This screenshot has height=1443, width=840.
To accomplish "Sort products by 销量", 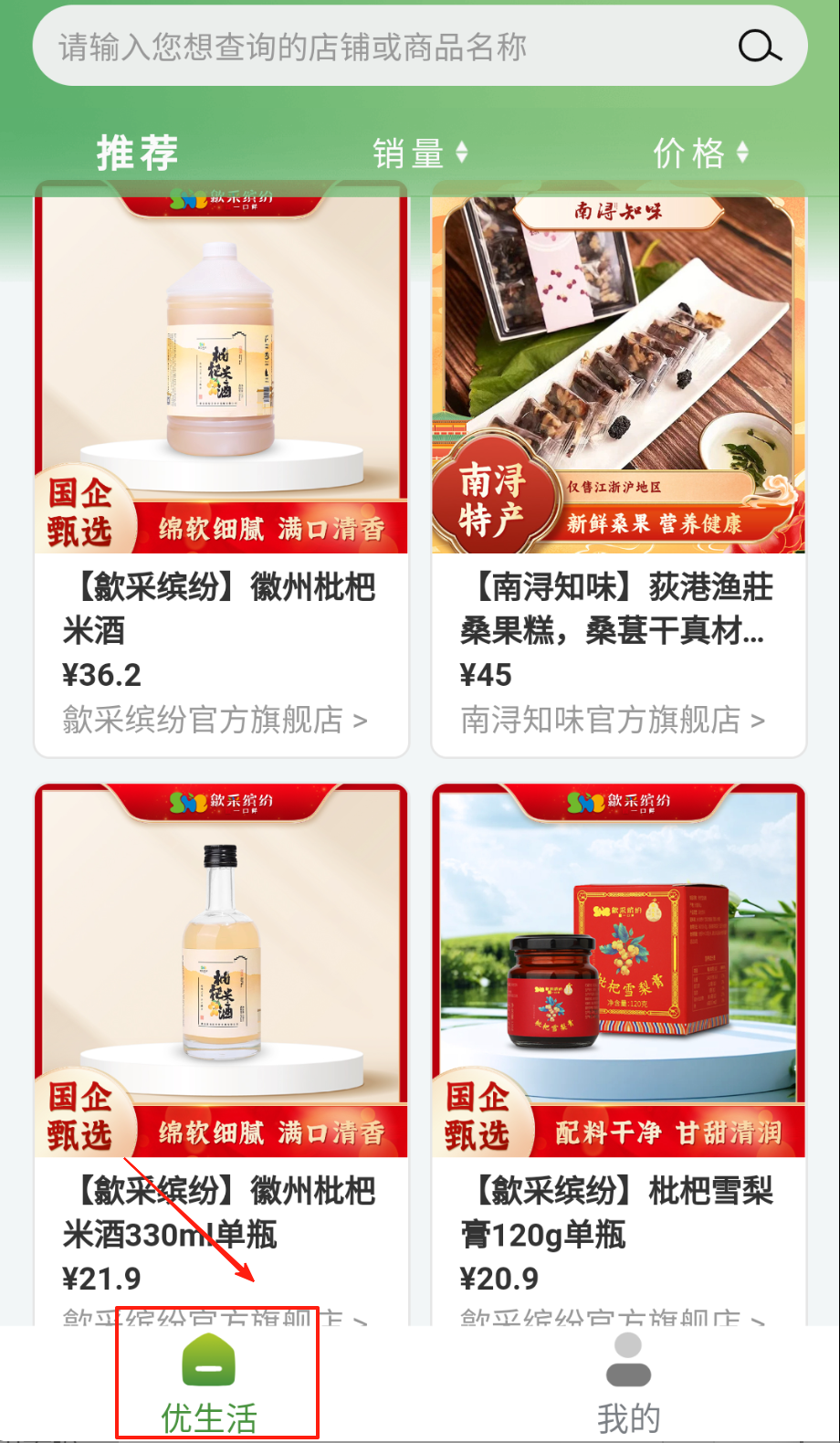I will [x=419, y=153].
